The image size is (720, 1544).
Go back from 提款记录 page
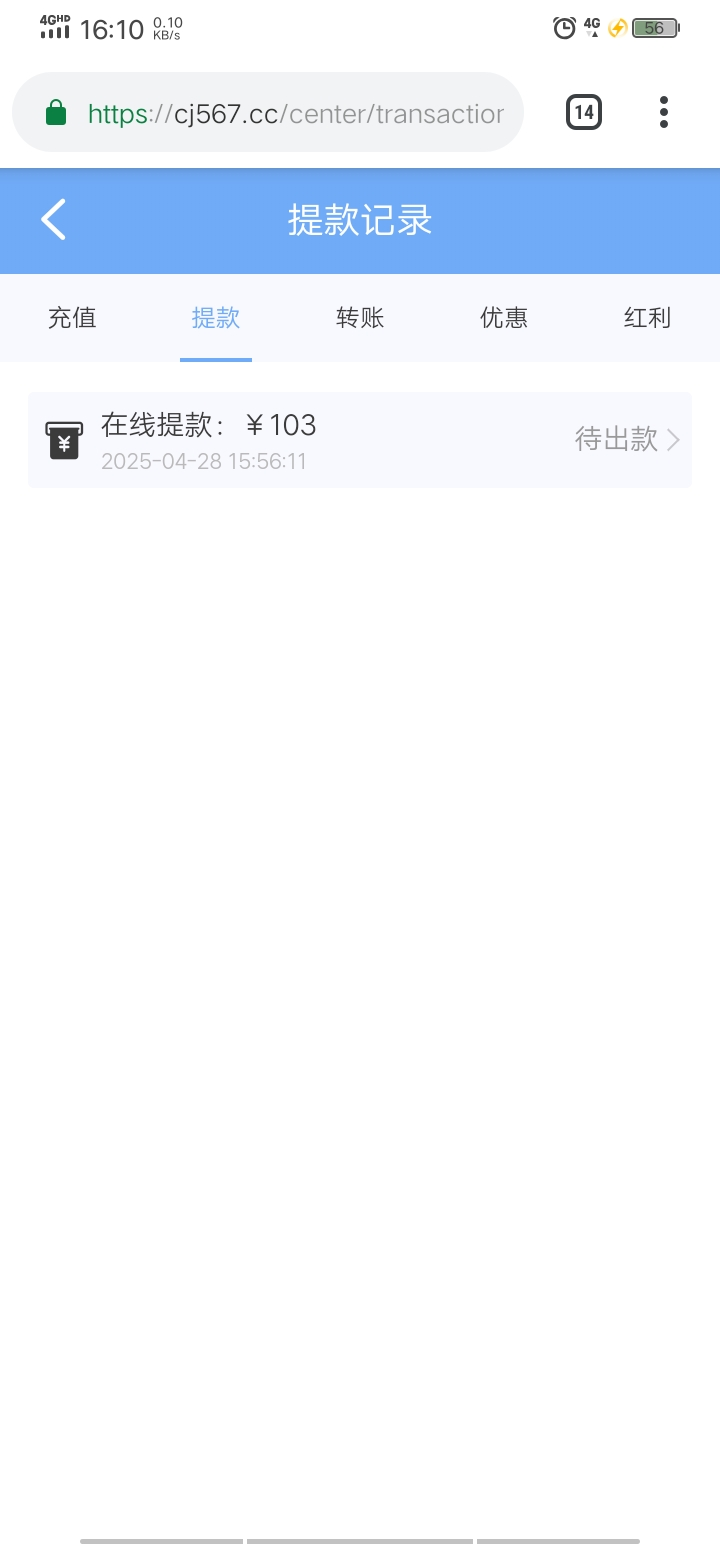coord(54,219)
